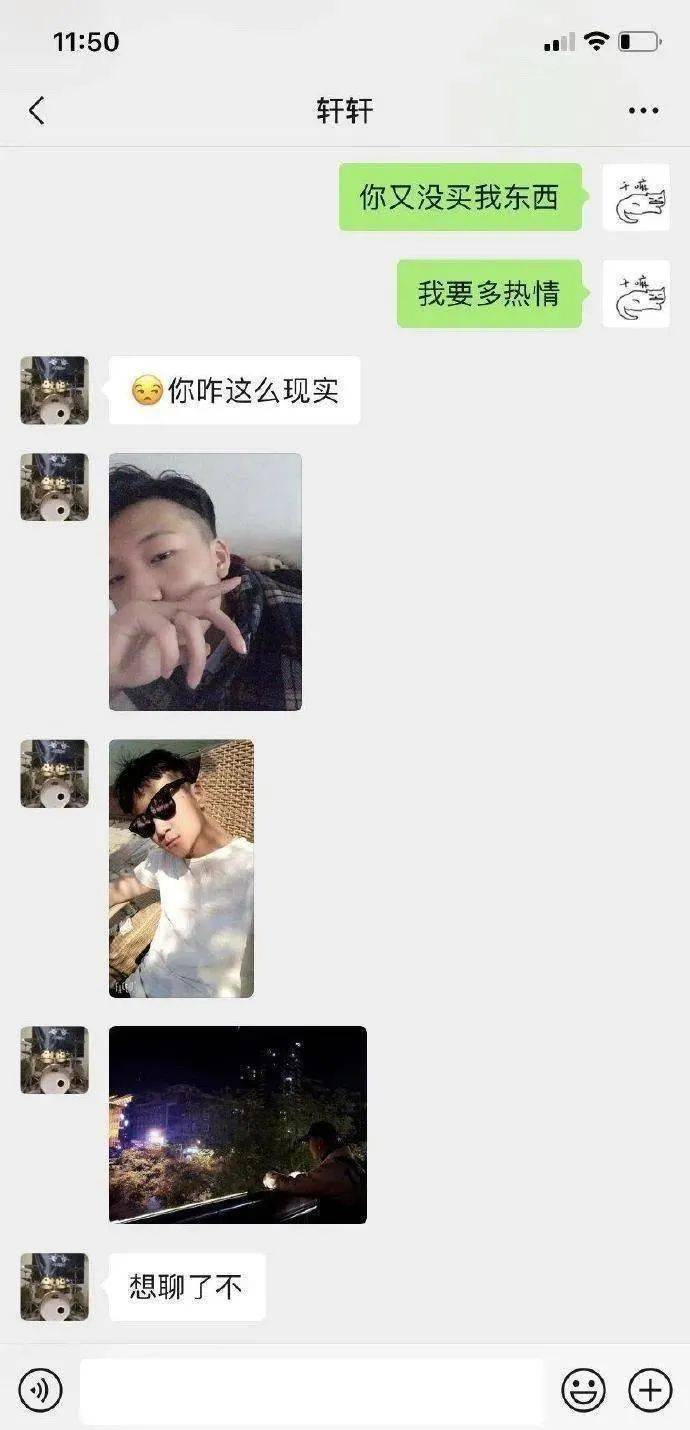Open the emoji sticker panel

[583, 1390]
